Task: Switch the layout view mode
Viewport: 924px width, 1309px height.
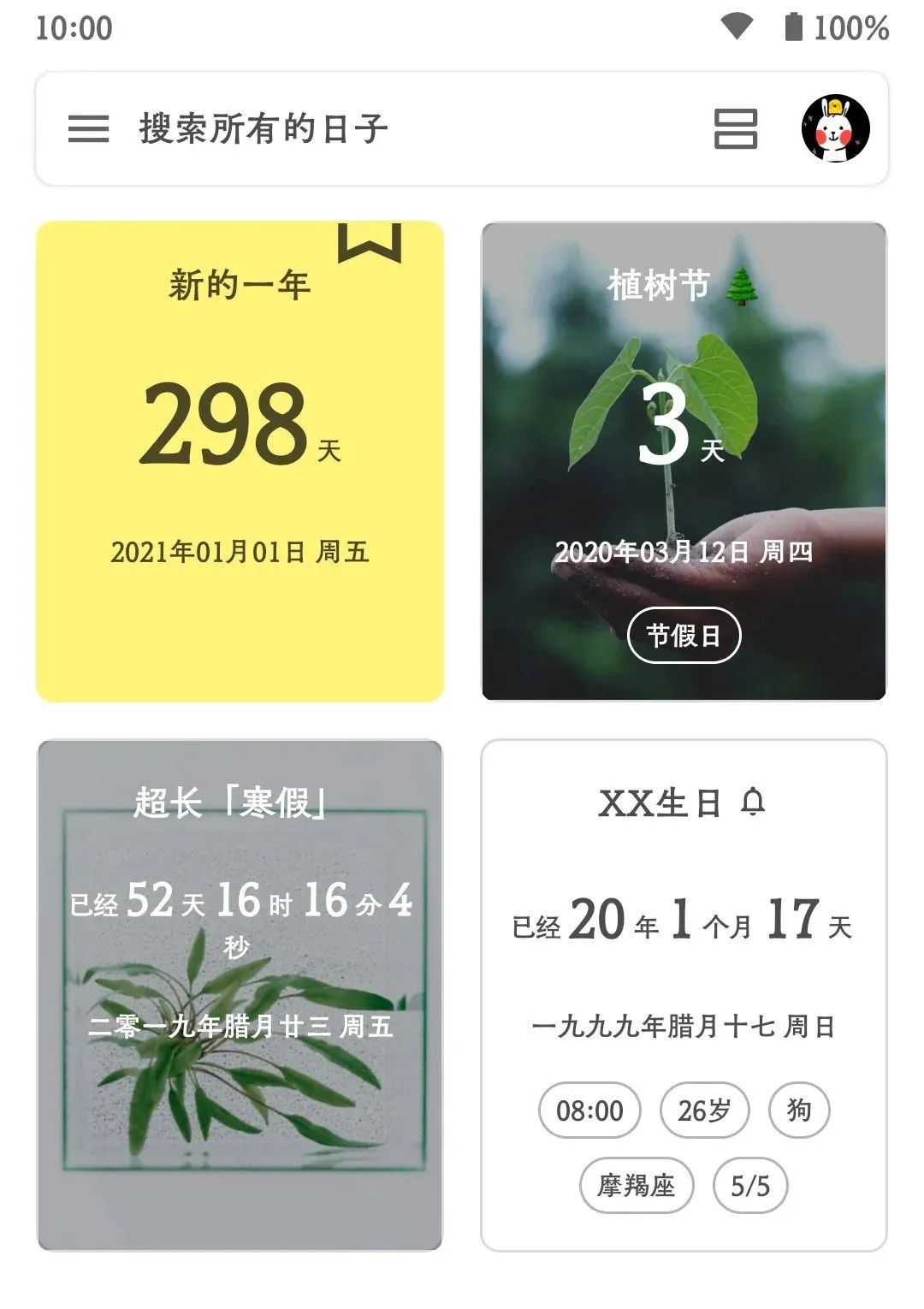Action: point(735,129)
